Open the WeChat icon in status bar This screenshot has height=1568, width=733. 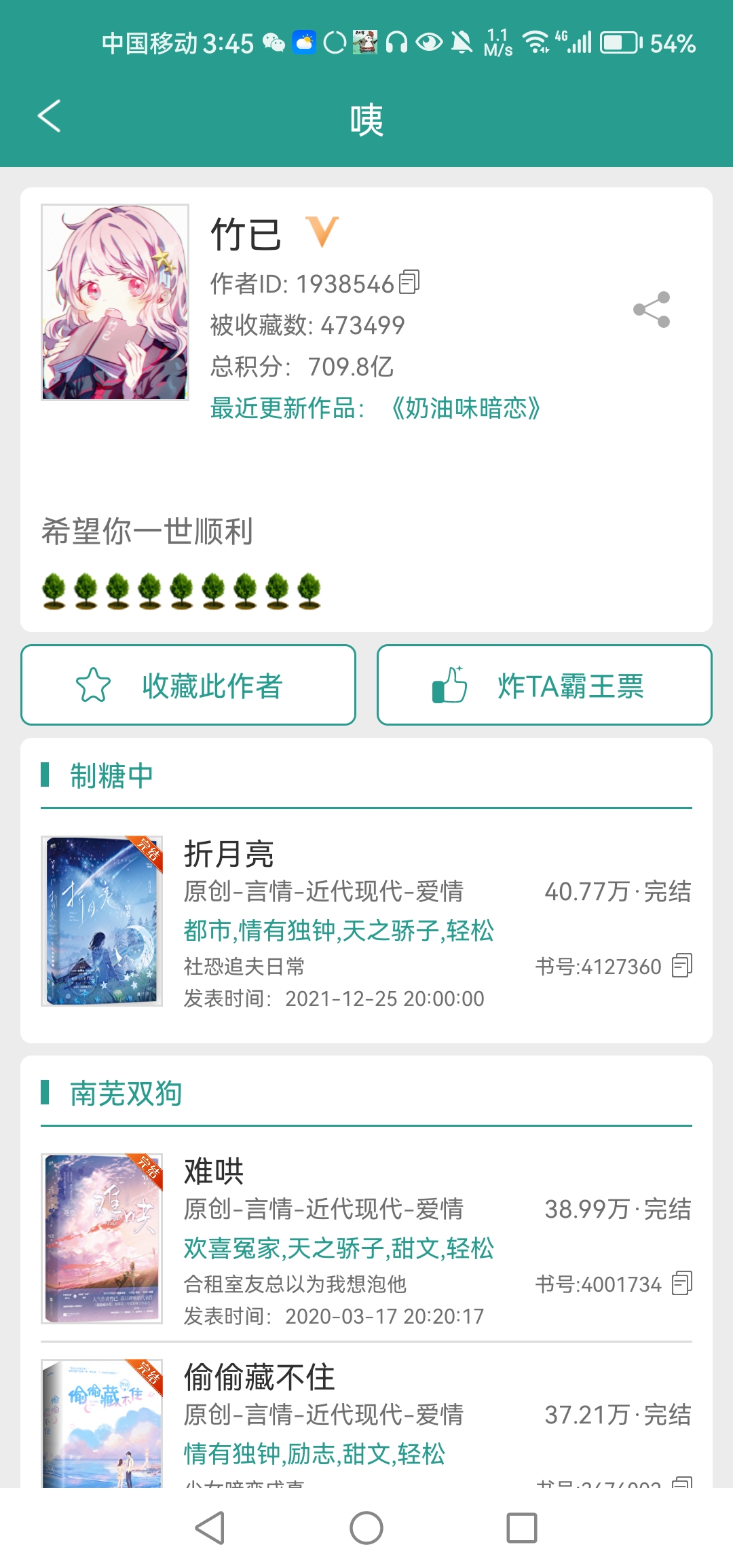pyautogui.click(x=274, y=43)
